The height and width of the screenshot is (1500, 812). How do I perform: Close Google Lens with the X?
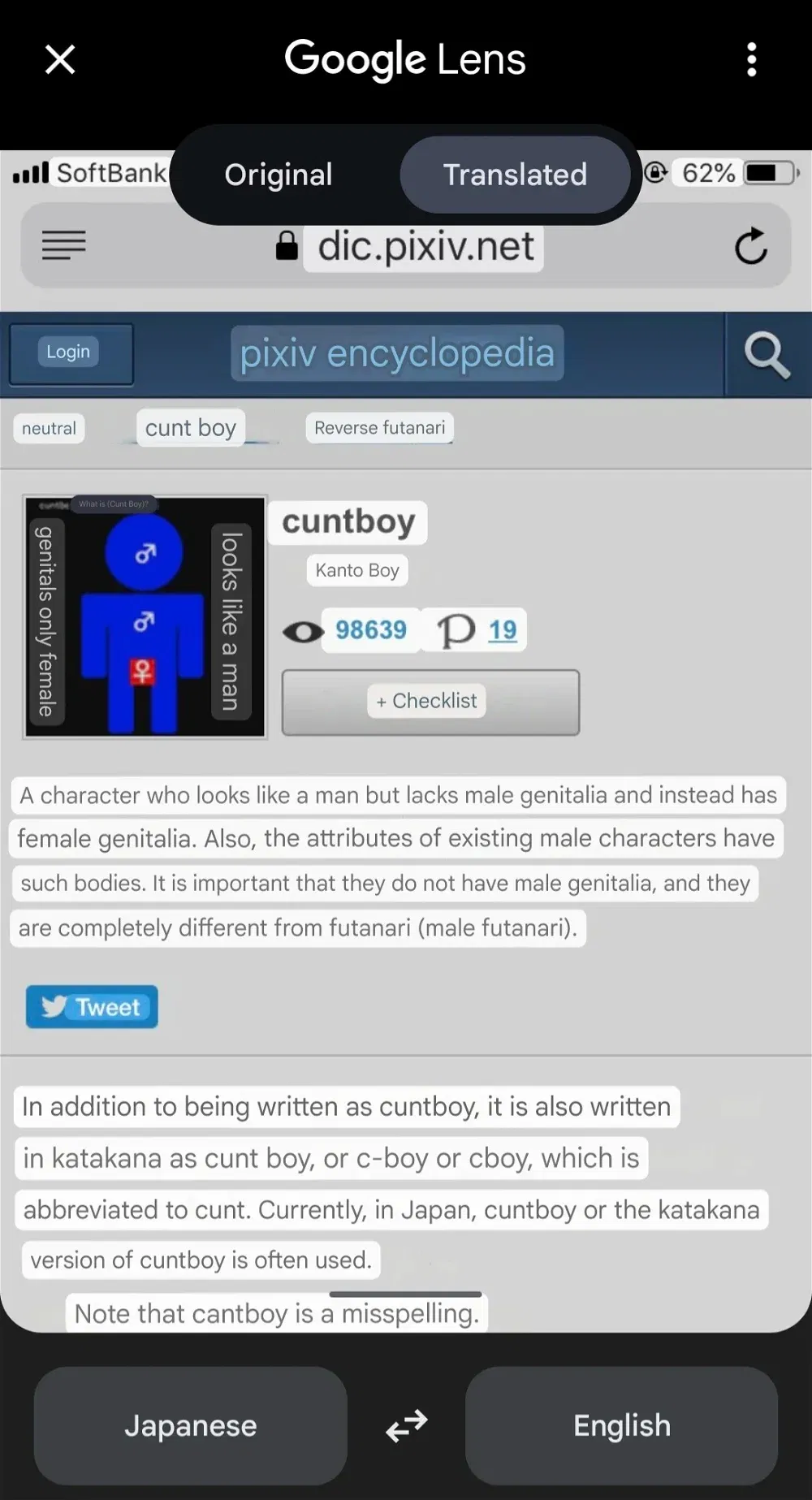[x=60, y=59]
